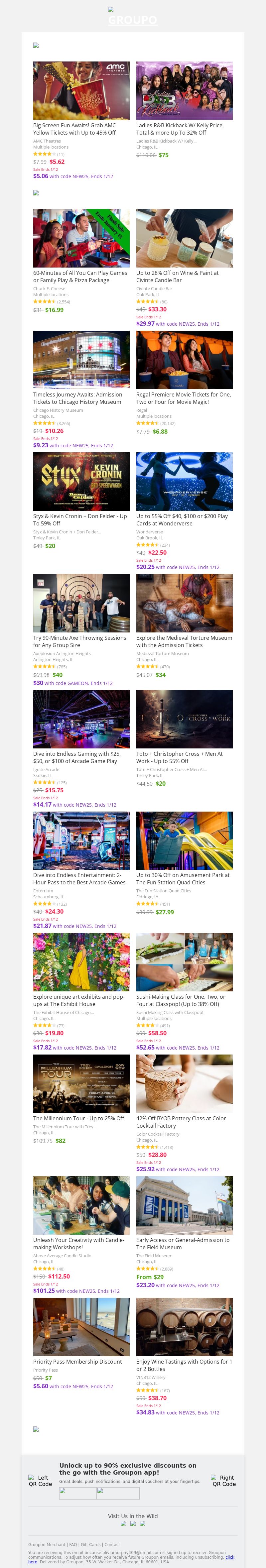View Toto + Christopher Cross concert deal
Viewport: 266px width, 1568px height.
[184, 719]
